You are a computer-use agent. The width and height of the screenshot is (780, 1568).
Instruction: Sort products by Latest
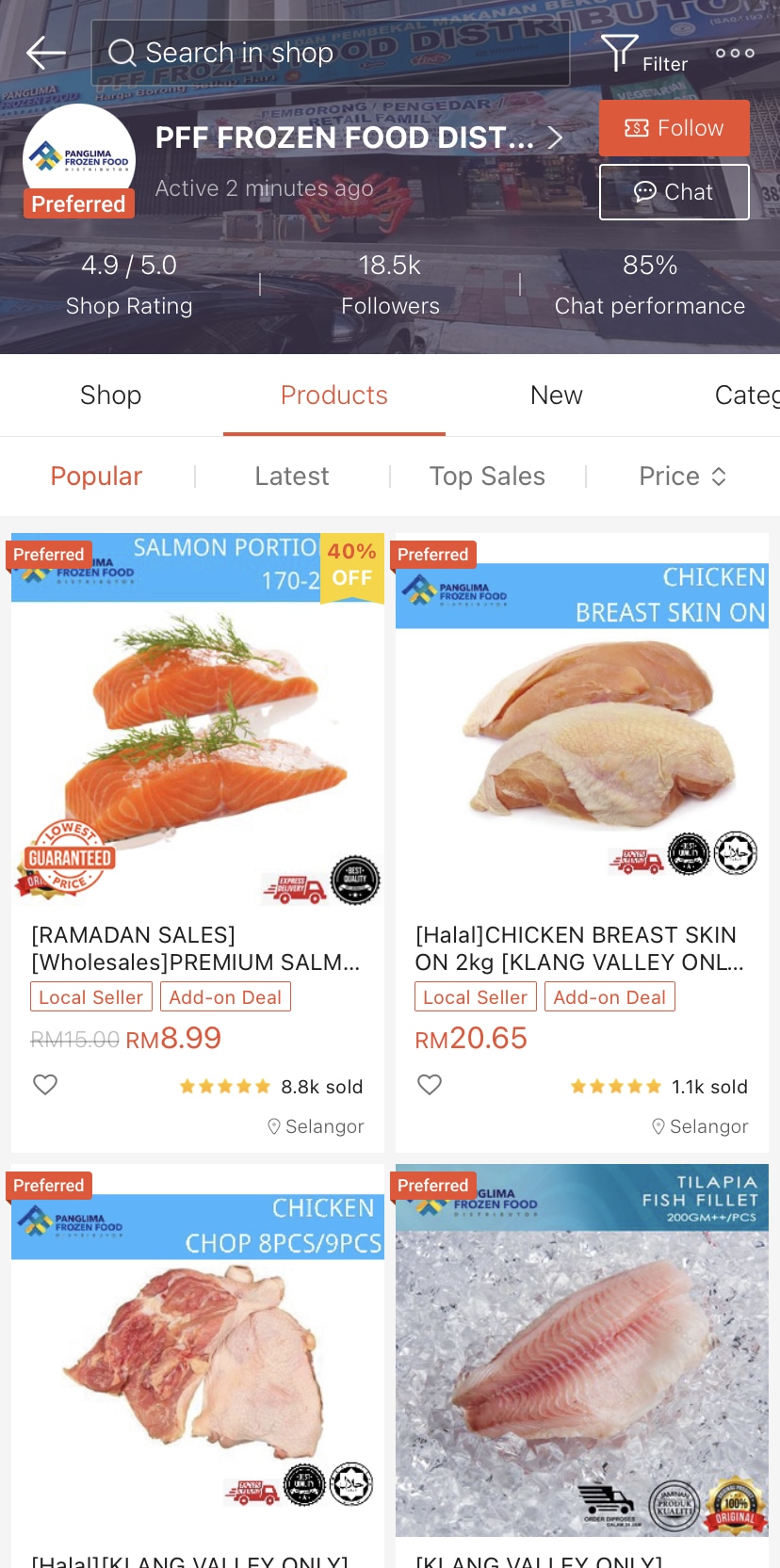pyautogui.click(x=292, y=477)
